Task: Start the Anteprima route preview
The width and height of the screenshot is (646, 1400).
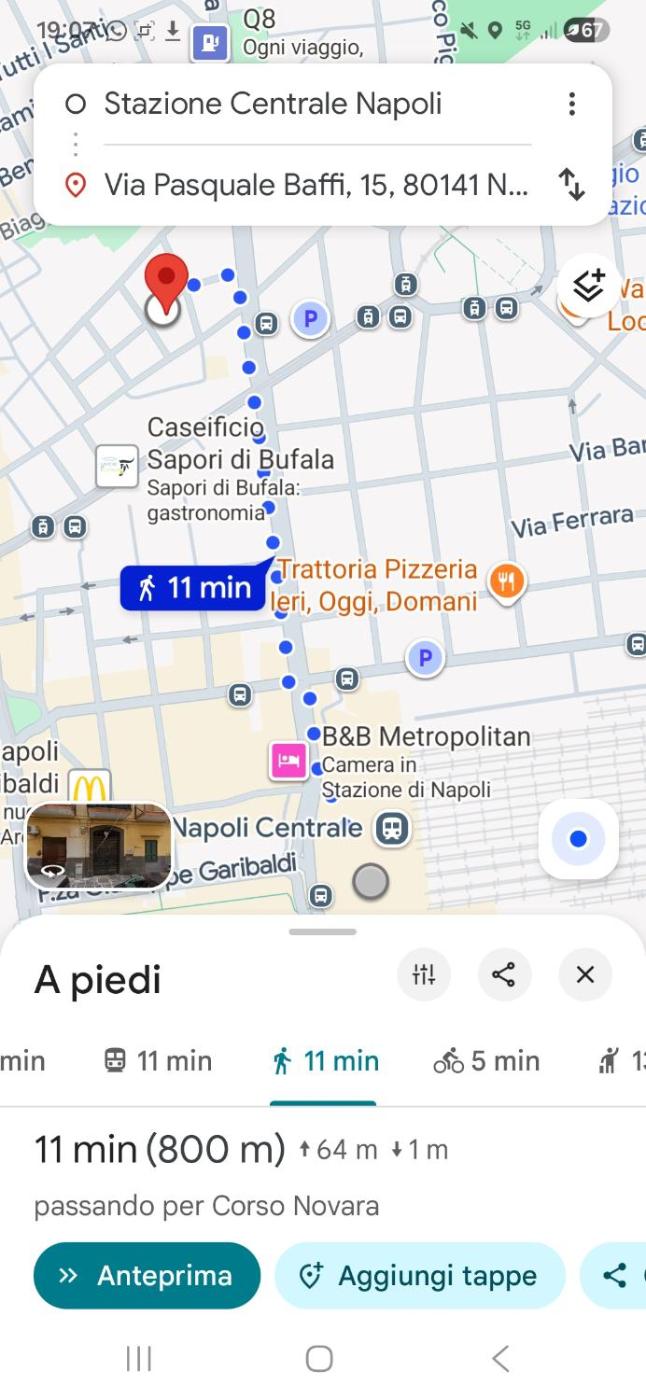Action: click(146, 1276)
